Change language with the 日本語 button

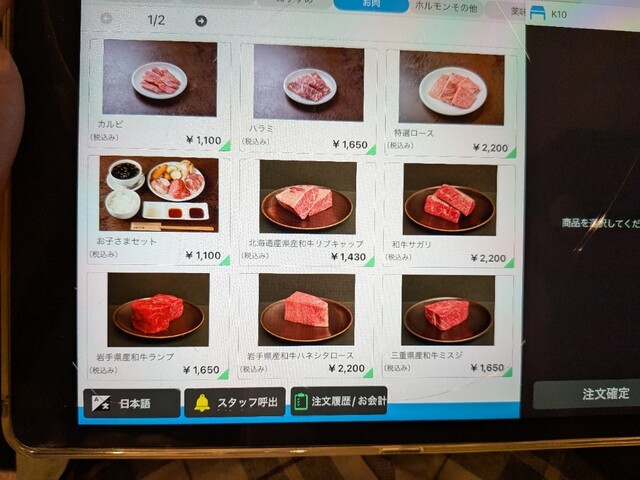(x=132, y=403)
